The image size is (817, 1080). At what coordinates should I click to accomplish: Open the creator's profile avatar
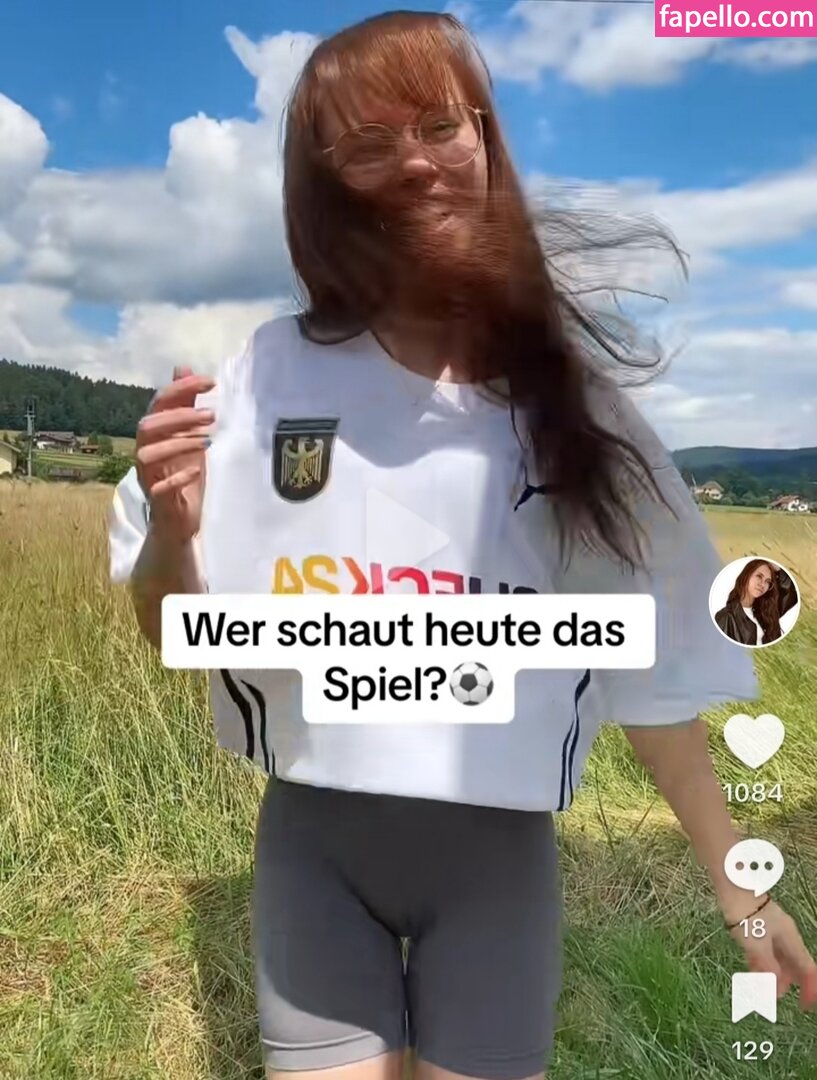[x=754, y=602]
